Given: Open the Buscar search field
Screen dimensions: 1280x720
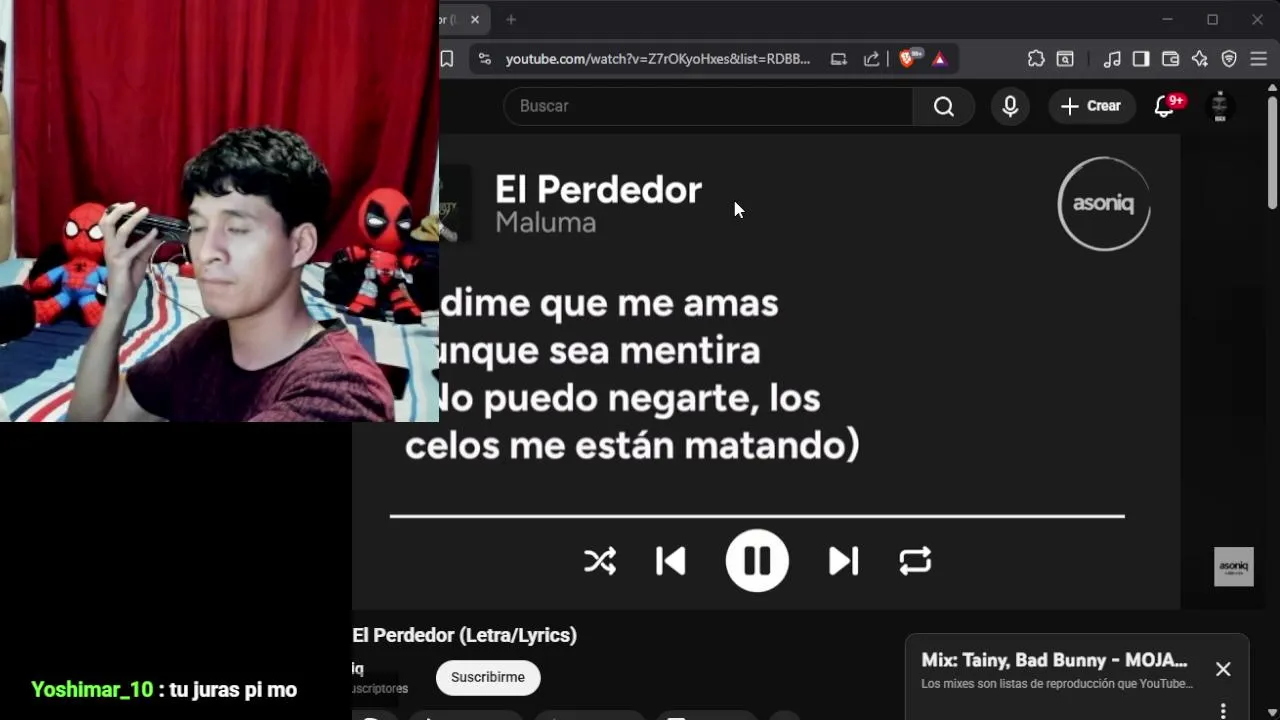Looking at the screenshot, I should [708, 106].
